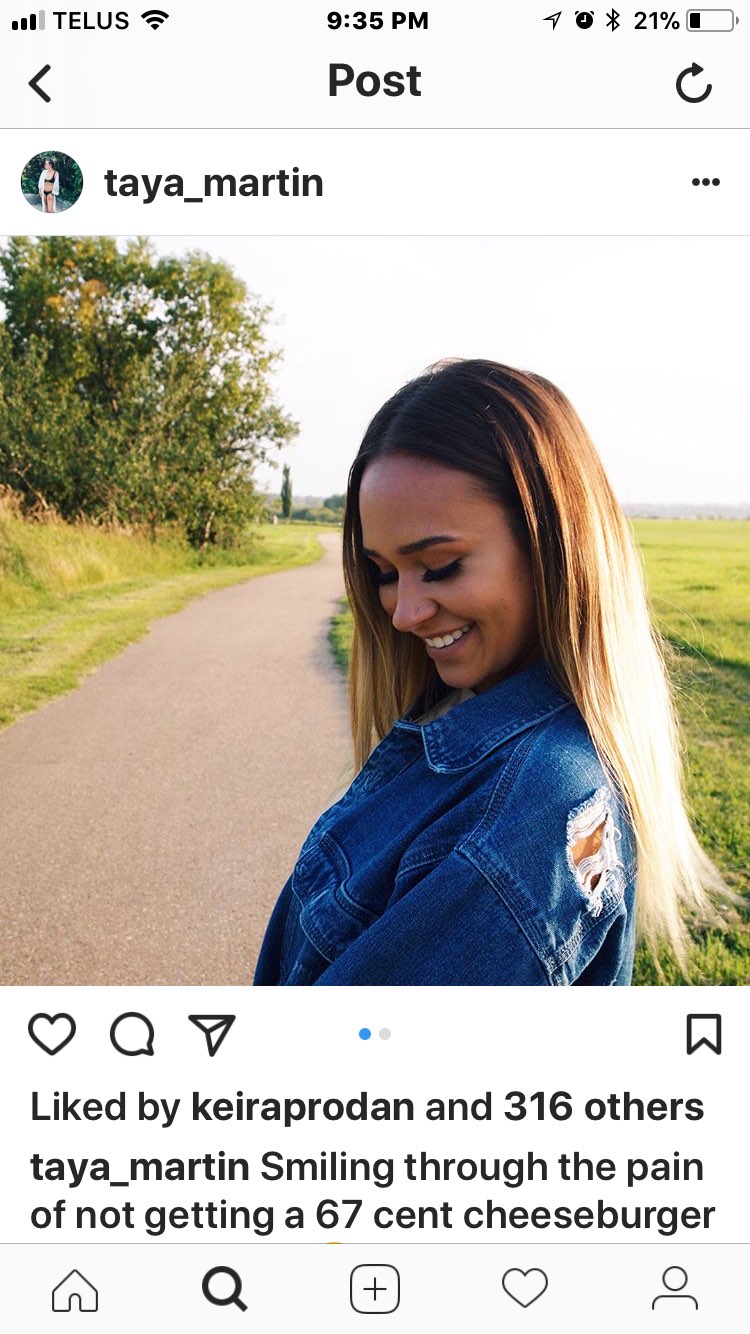The width and height of the screenshot is (750, 1334).
Task: Tap the taya_martin username in caption
Action: (140, 1167)
